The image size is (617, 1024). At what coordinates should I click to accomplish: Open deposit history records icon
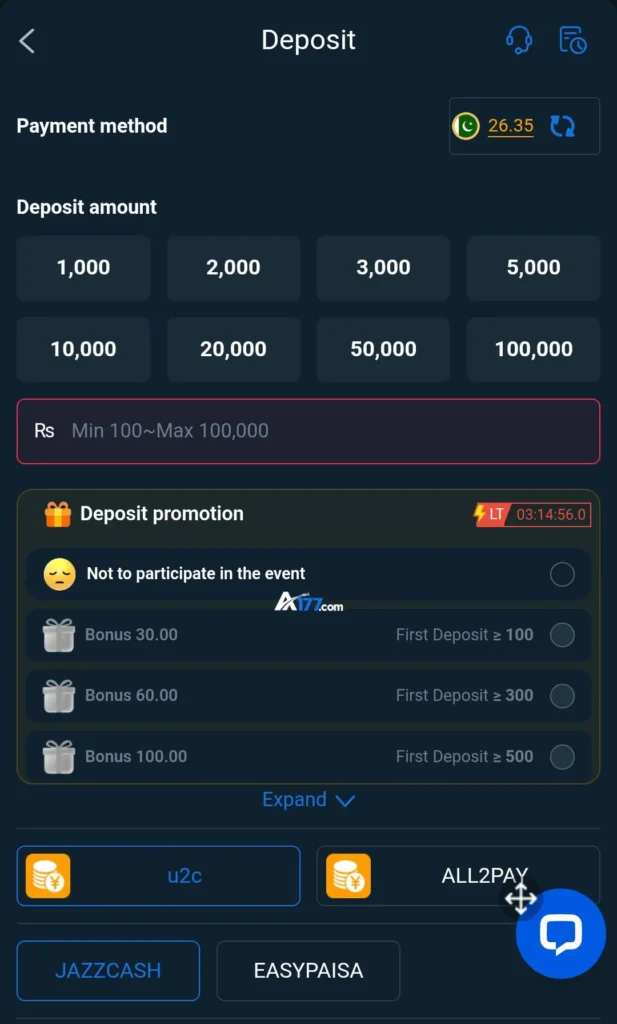(573, 40)
